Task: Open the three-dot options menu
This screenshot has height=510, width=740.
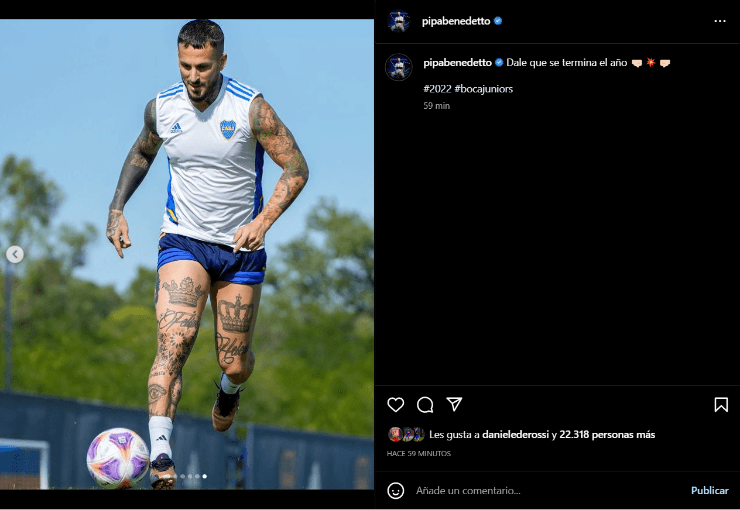Action: (720, 20)
